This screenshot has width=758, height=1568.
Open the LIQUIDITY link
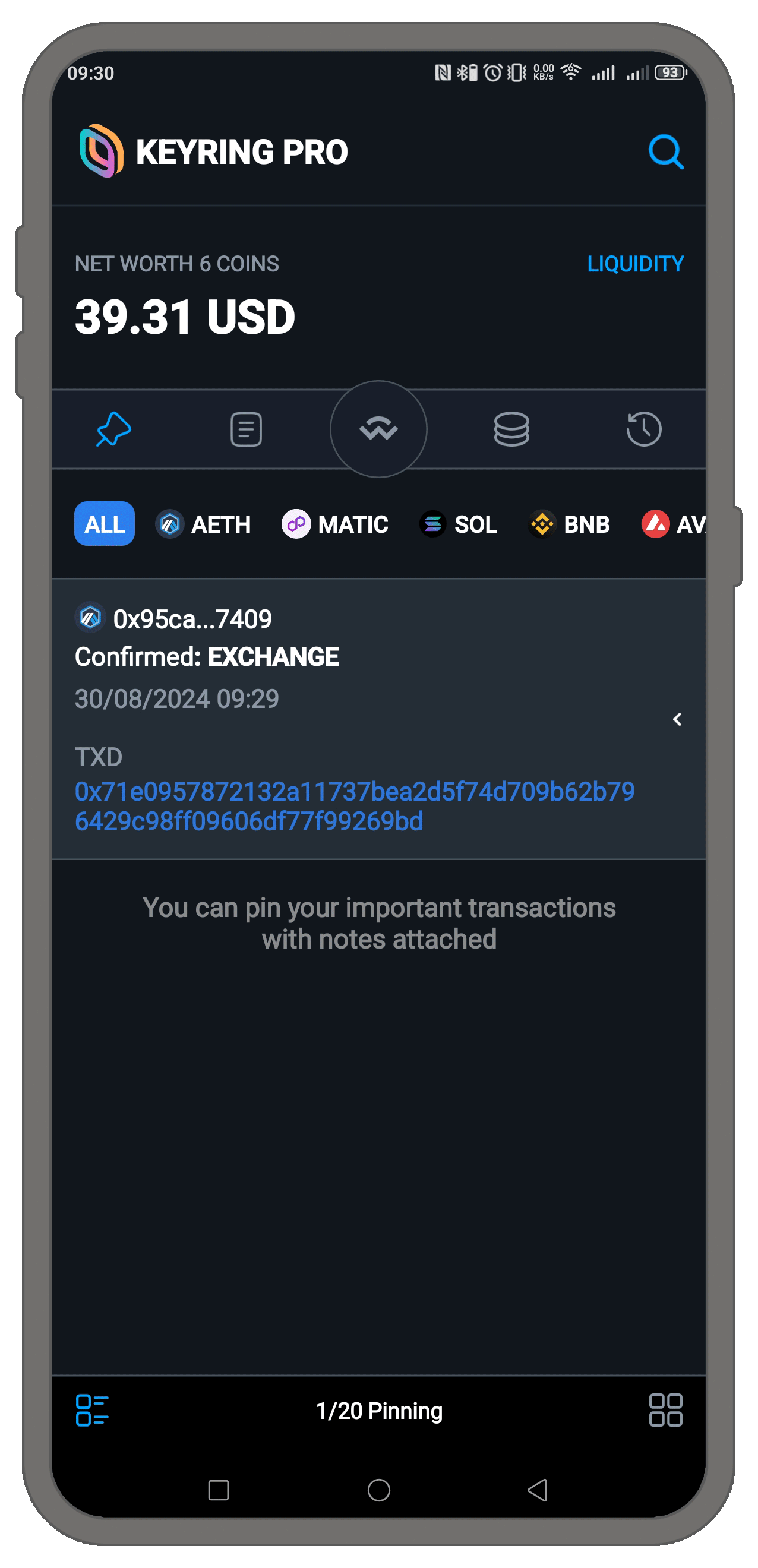tap(635, 264)
